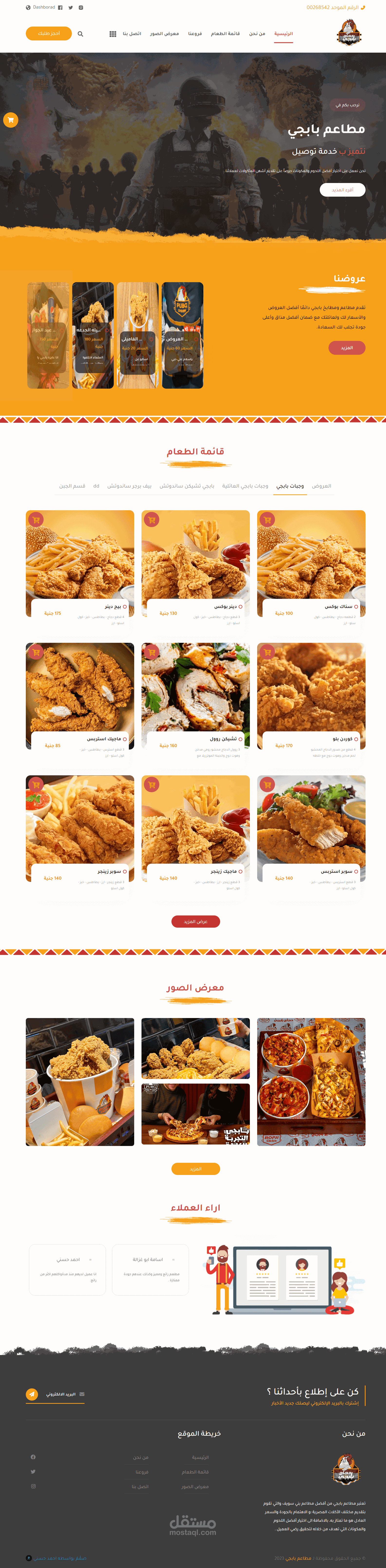Tap المزيد under the معرض الصور gallery
This screenshot has height=1568, width=386.
pos(195,1169)
